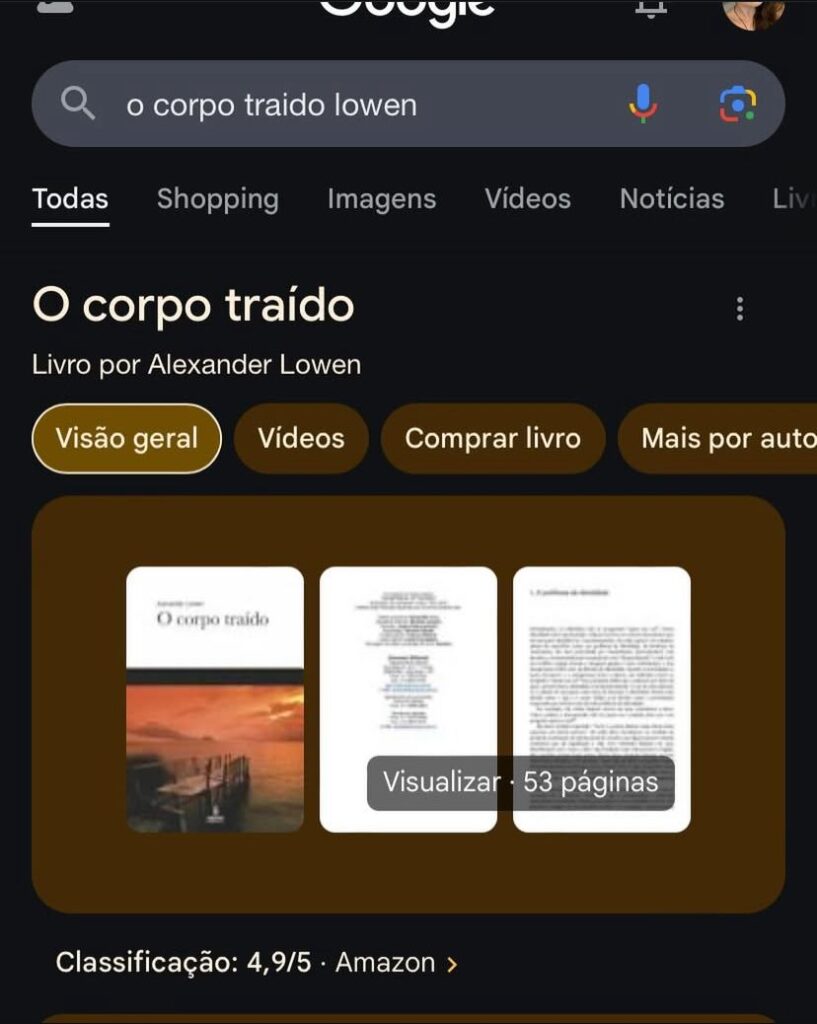817x1024 pixels.
Task: Tap the search field with 'o corpo traido lowen'
Action: pos(350,105)
